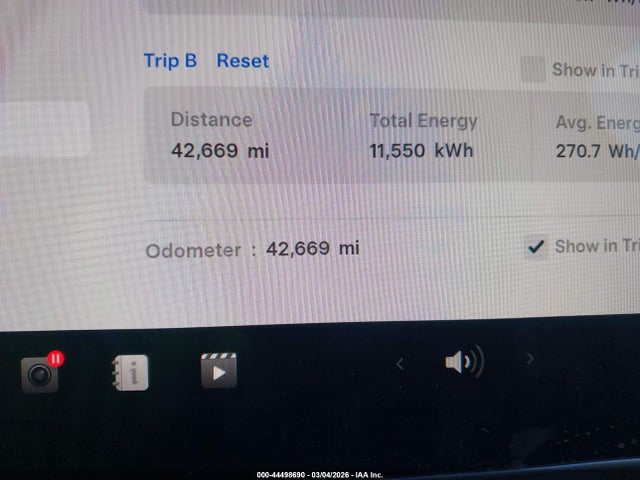Open the owner's manual icon
640x480 pixels.
point(130,372)
